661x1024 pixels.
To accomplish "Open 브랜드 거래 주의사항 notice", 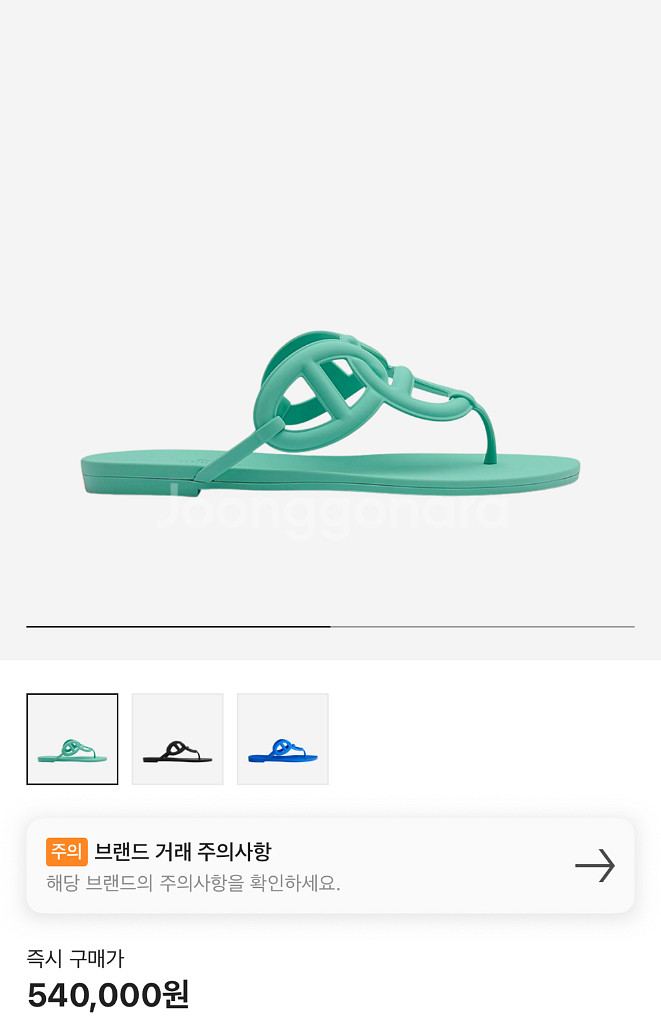I will (x=330, y=865).
